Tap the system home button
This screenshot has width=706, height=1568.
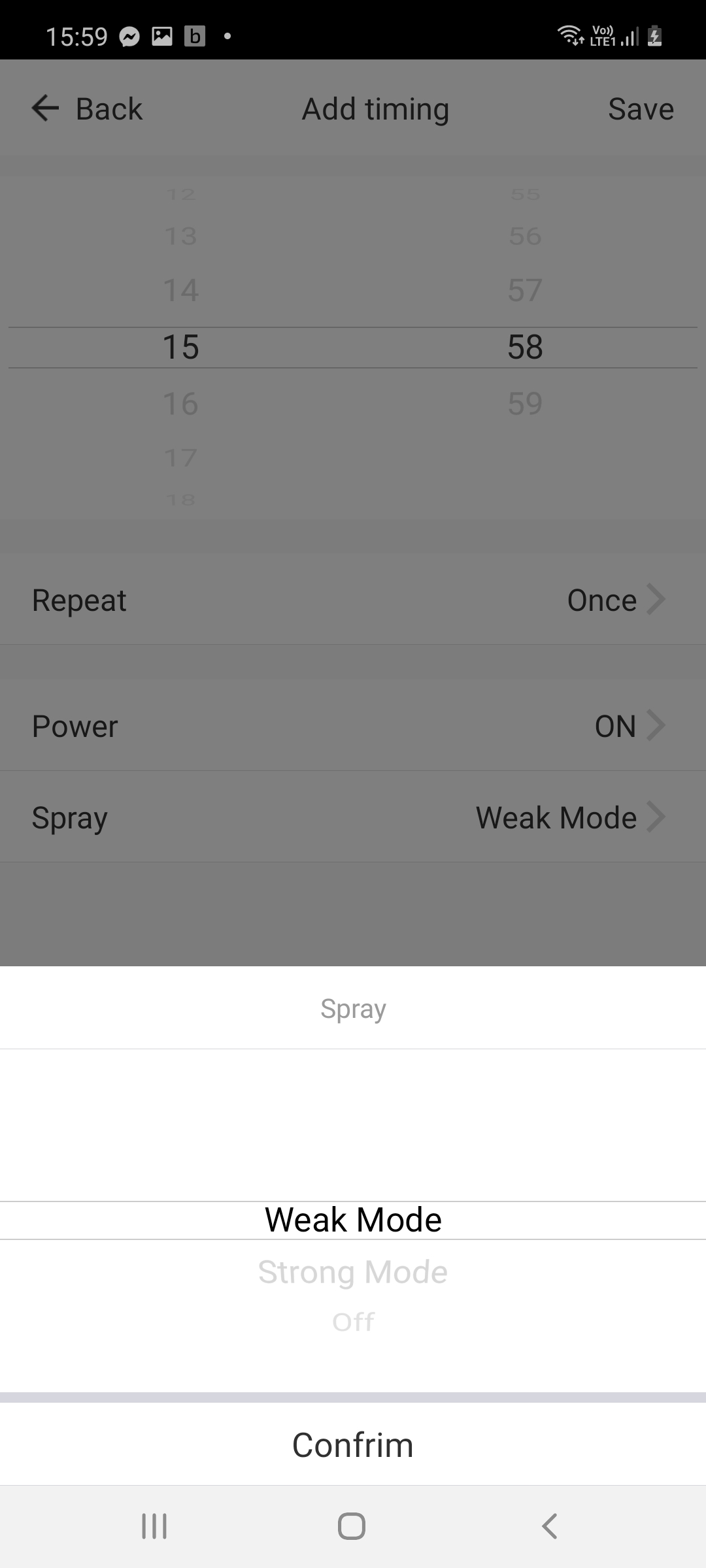point(352,1526)
